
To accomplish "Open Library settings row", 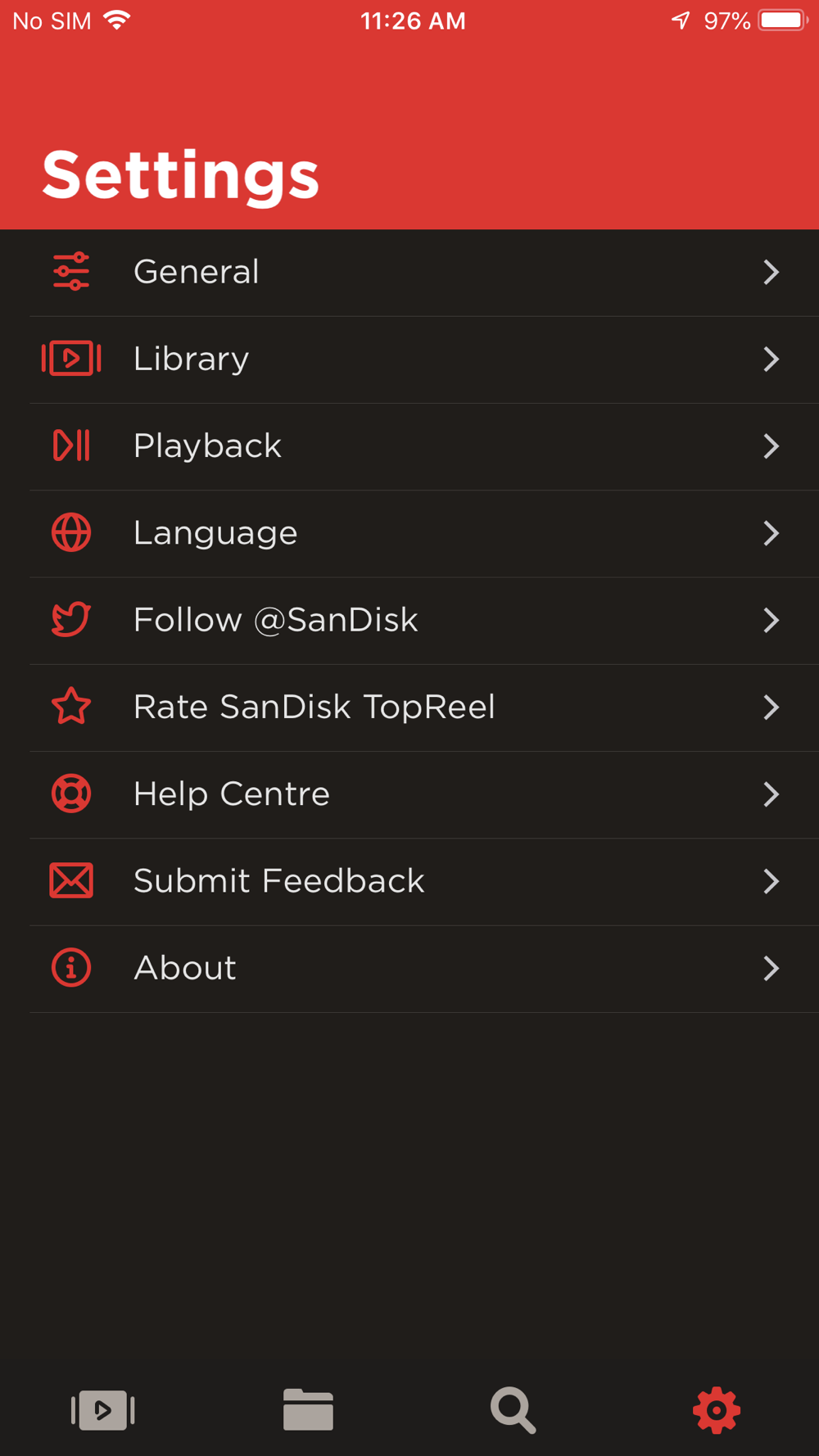I will point(409,359).
